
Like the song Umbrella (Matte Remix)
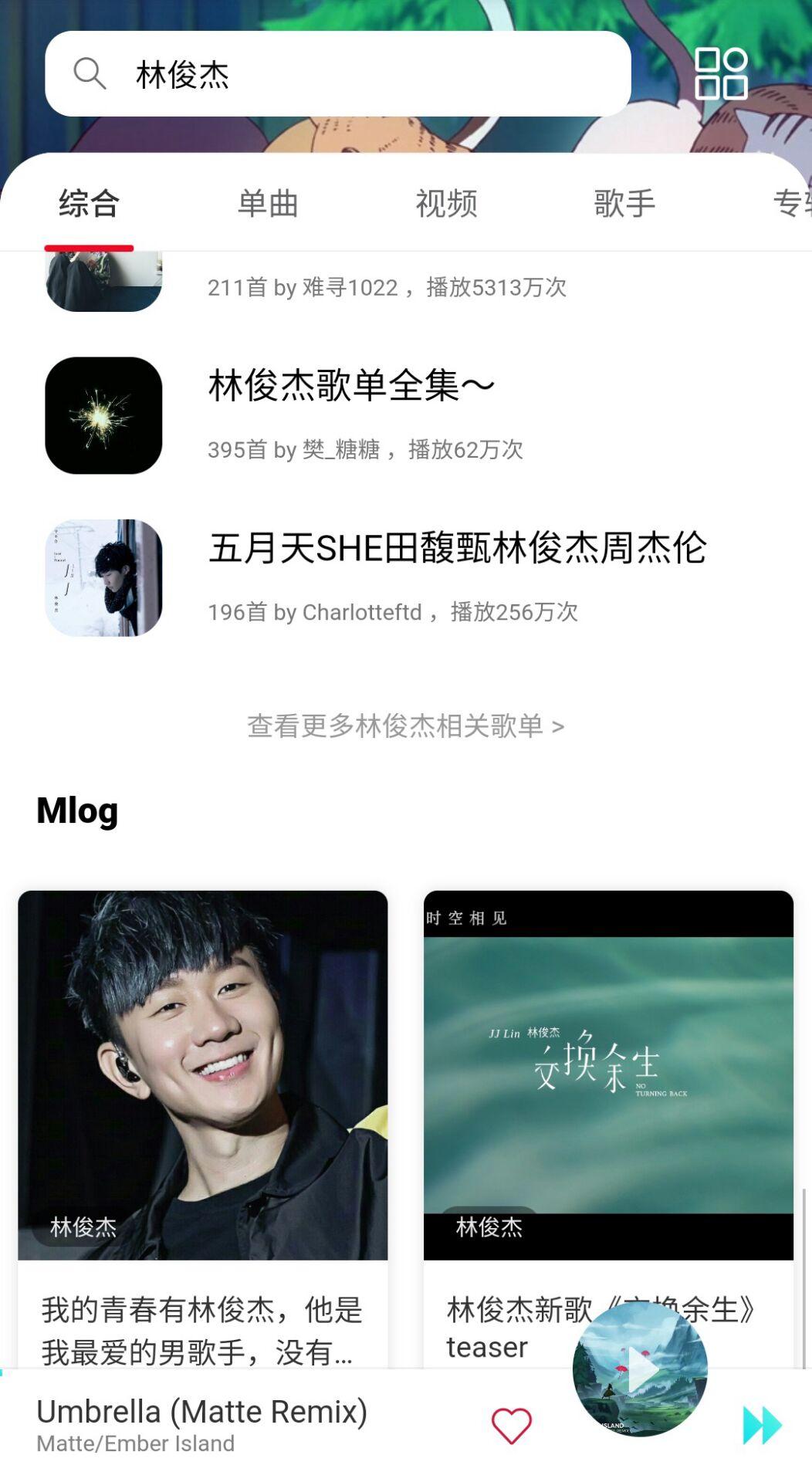pyautogui.click(x=512, y=1425)
